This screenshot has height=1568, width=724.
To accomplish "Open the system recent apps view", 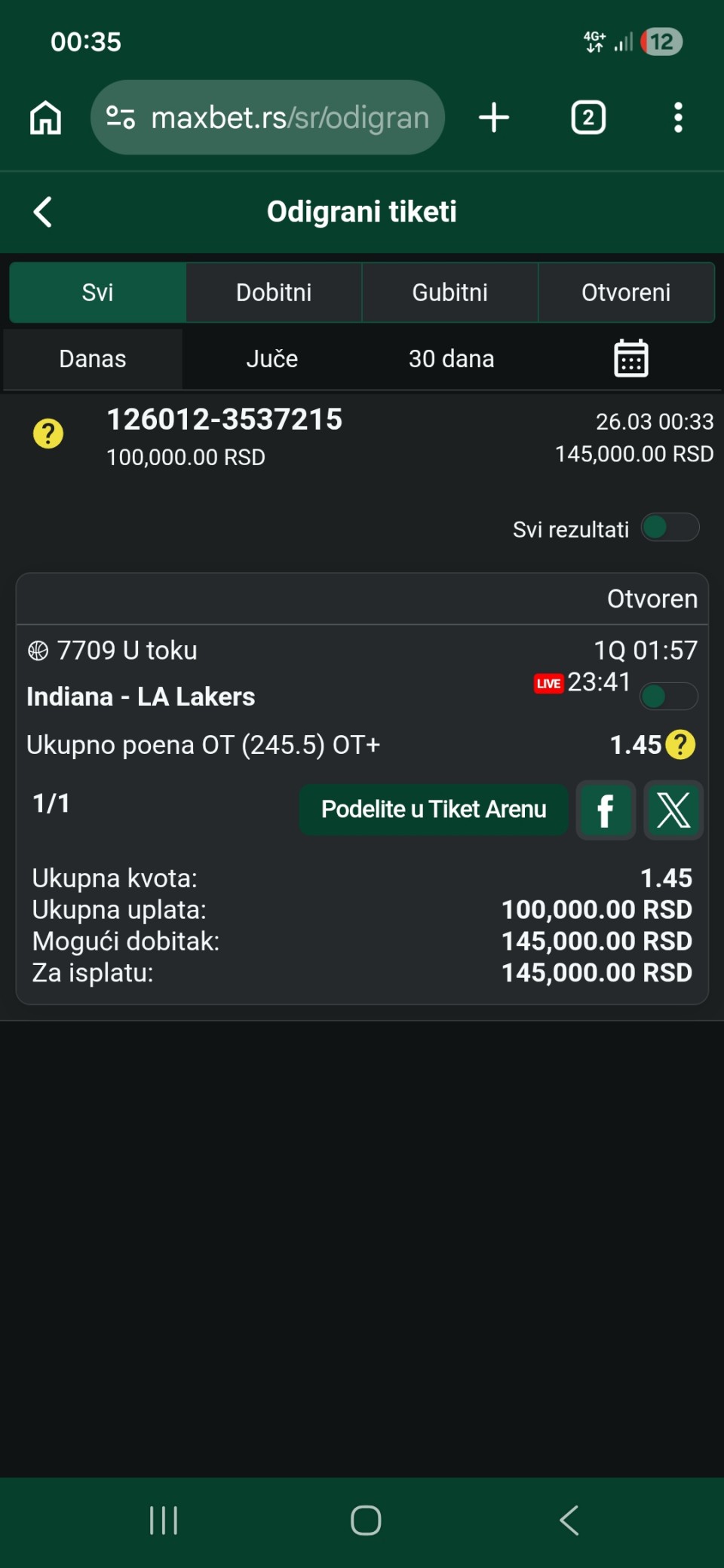I will (164, 1520).
